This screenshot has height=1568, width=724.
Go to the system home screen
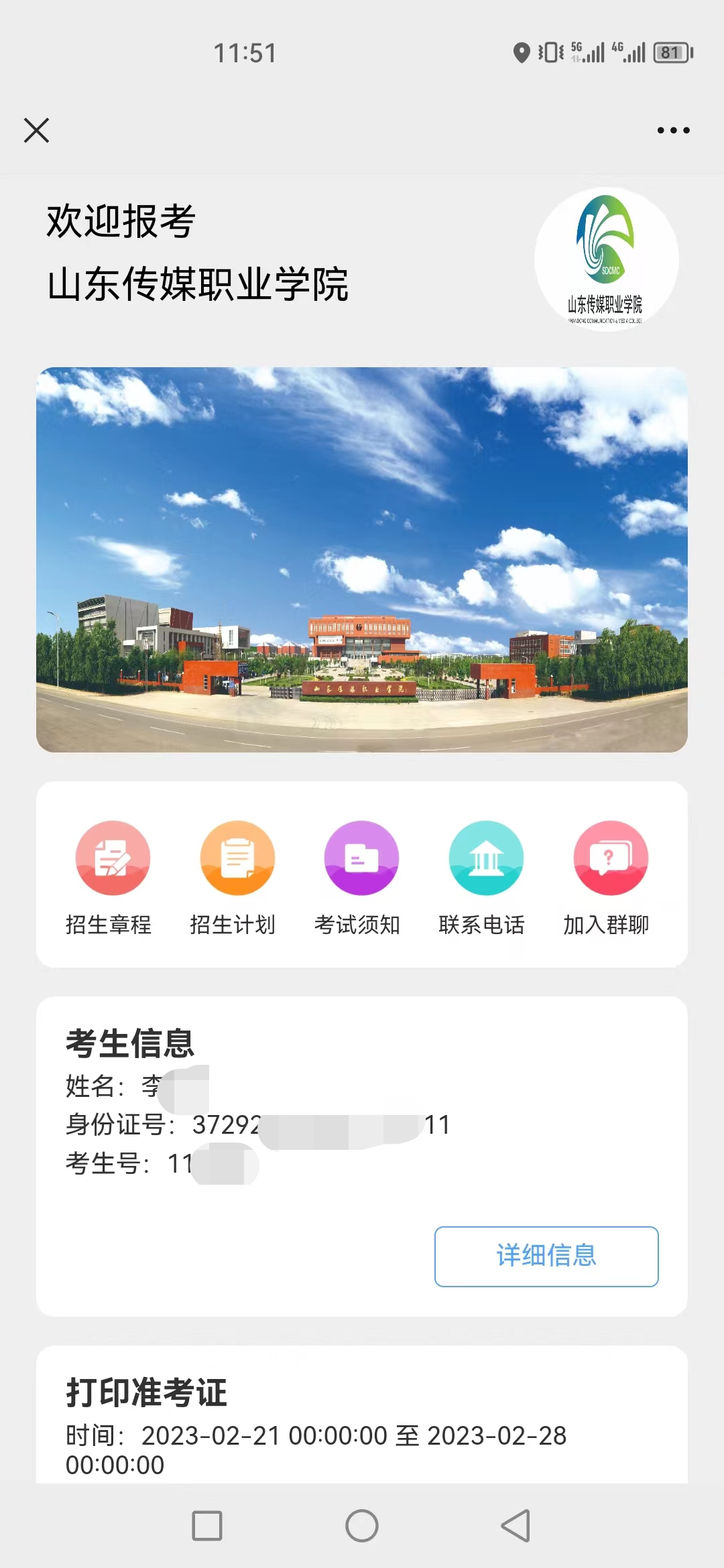tap(362, 1526)
